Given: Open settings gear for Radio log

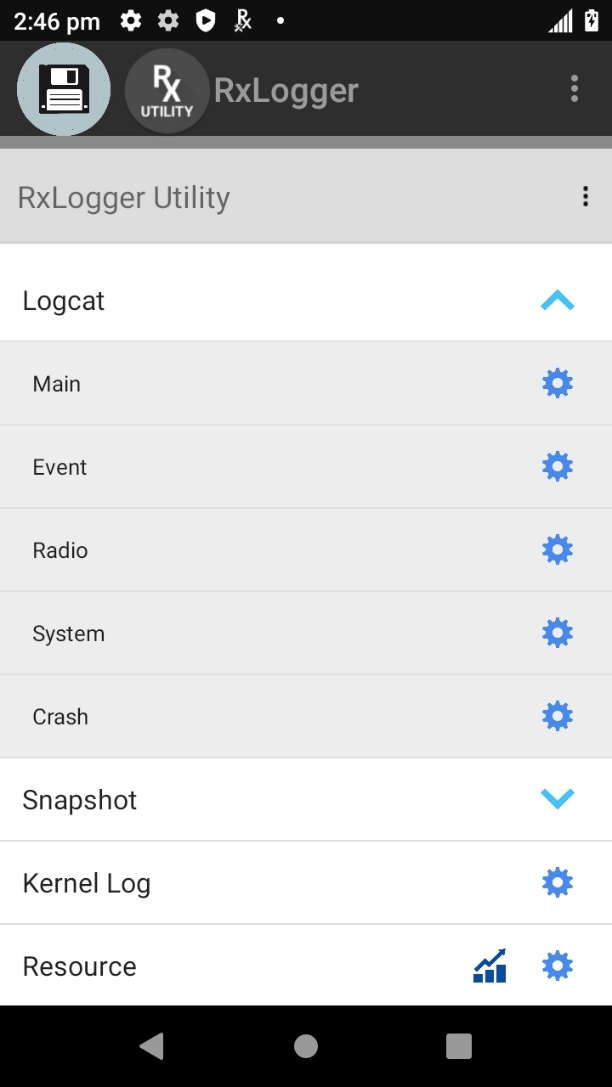Looking at the screenshot, I should pyautogui.click(x=557, y=550).
